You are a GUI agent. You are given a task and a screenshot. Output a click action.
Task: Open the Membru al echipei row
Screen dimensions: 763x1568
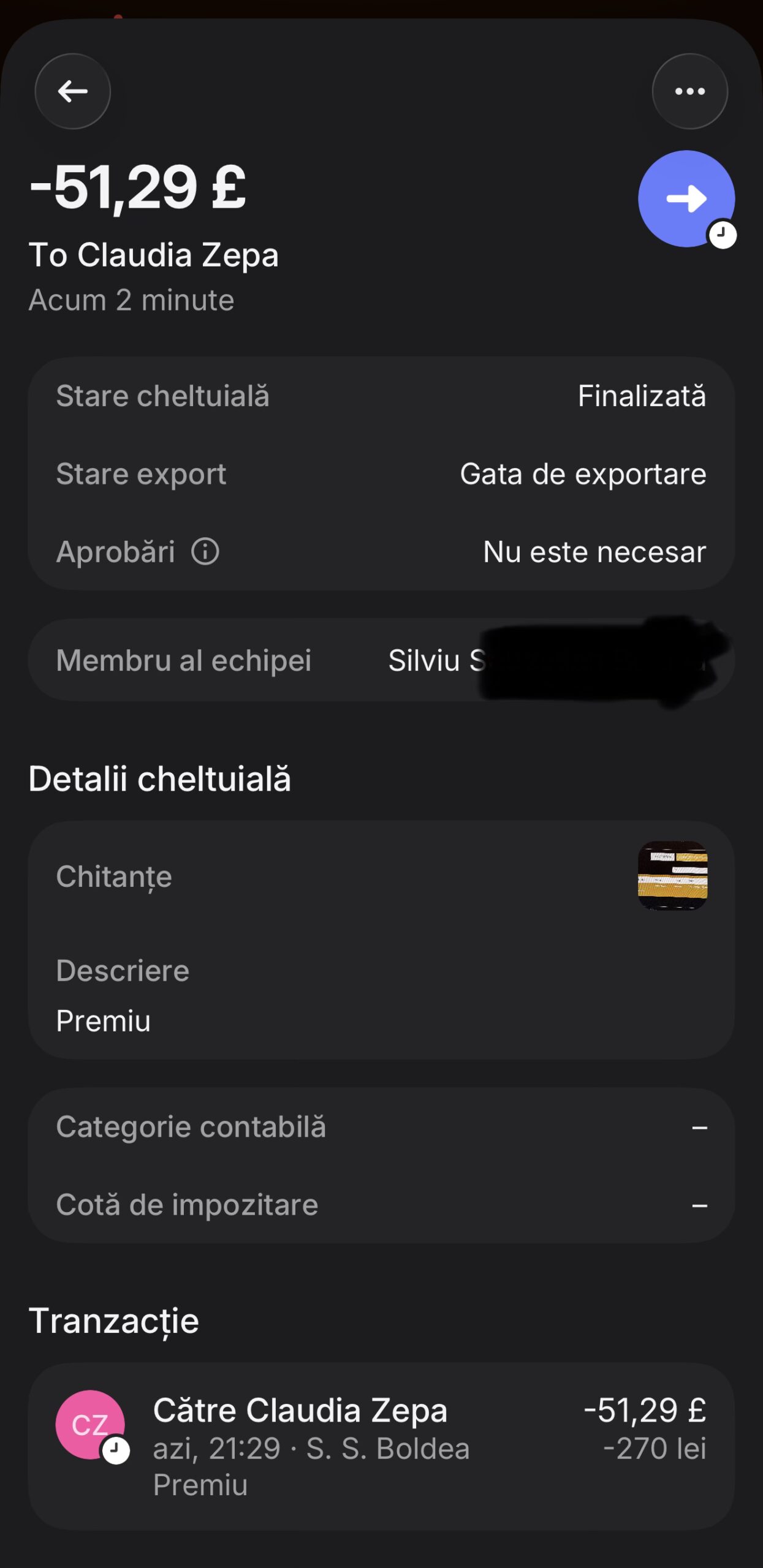380,660
